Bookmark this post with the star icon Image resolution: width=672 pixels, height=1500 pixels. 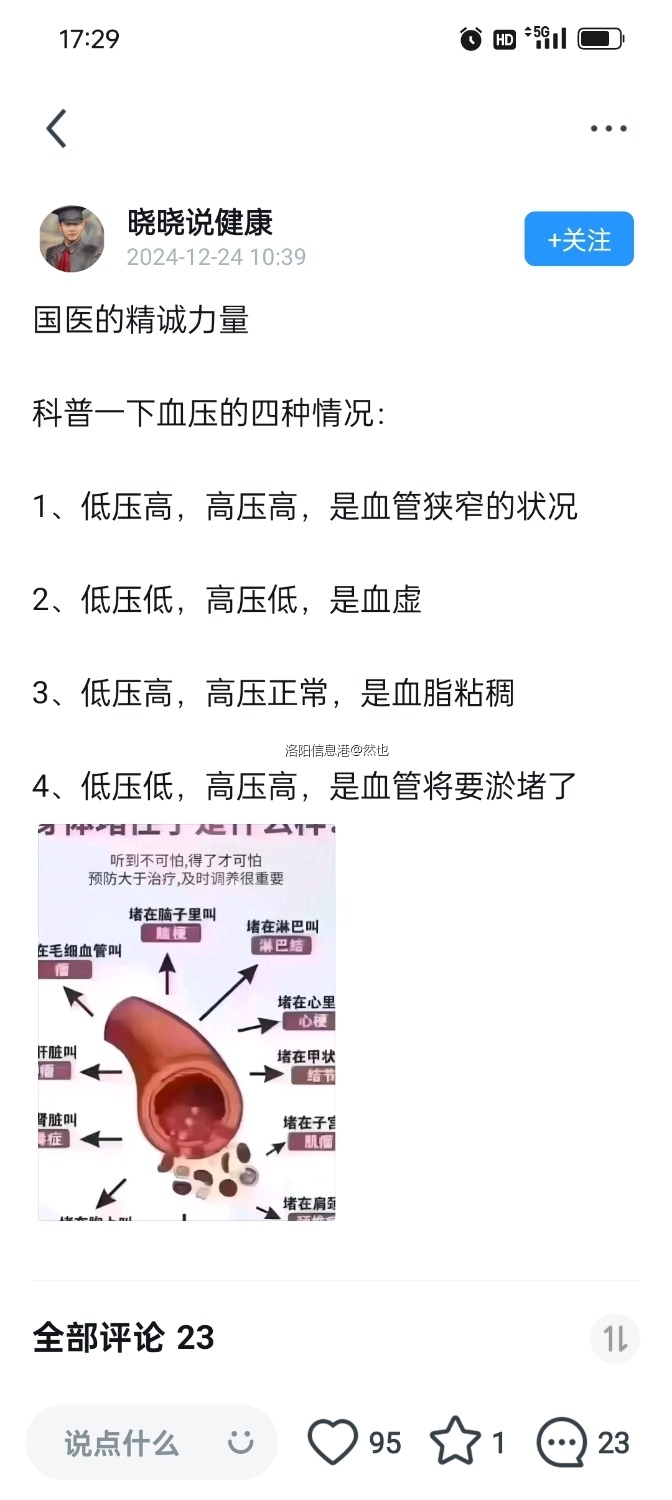pos(455,1442)
